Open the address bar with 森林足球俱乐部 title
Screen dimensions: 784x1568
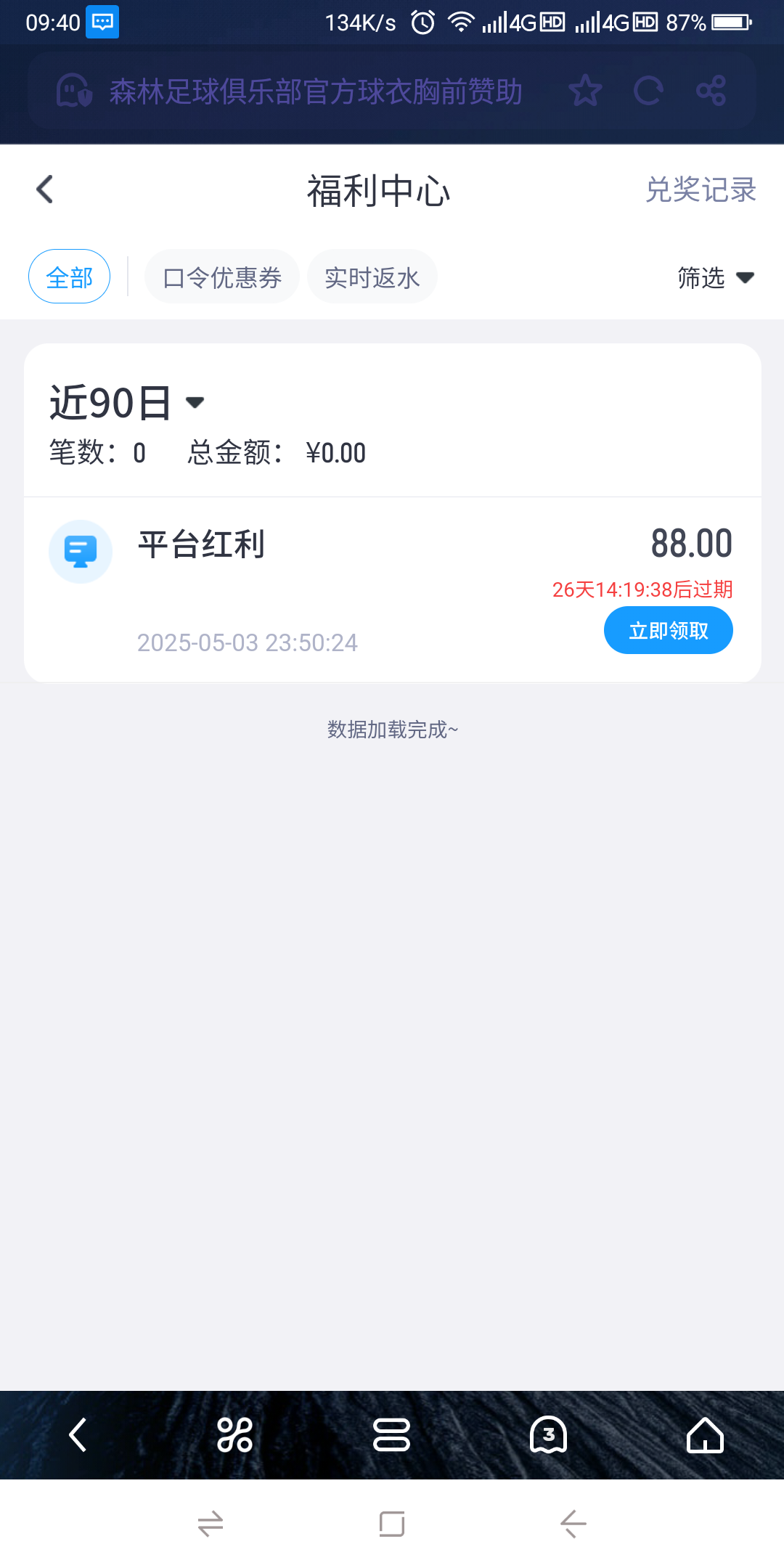click(315, 91)
